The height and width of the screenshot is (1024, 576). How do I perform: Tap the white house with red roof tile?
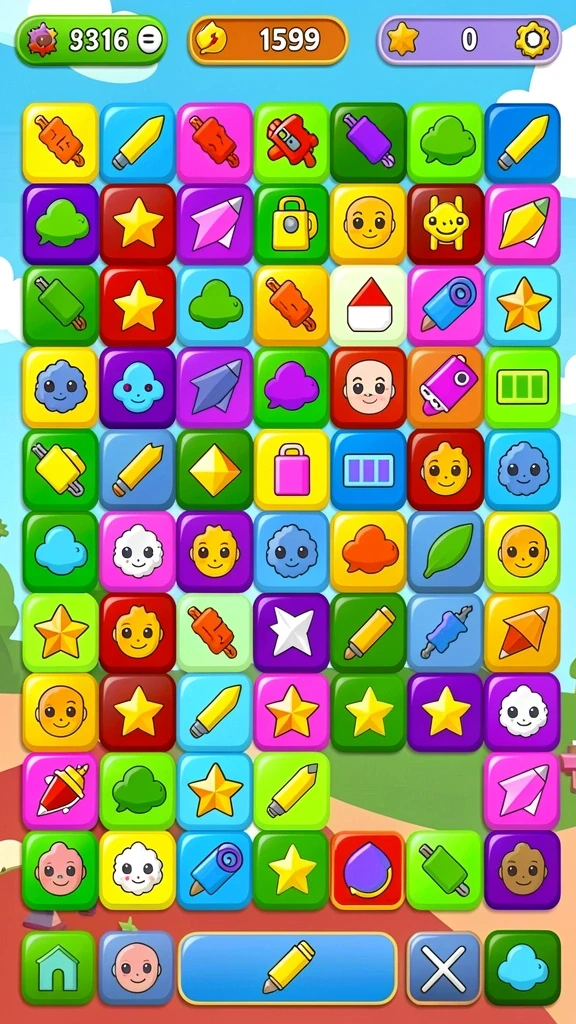click(368, 305)
